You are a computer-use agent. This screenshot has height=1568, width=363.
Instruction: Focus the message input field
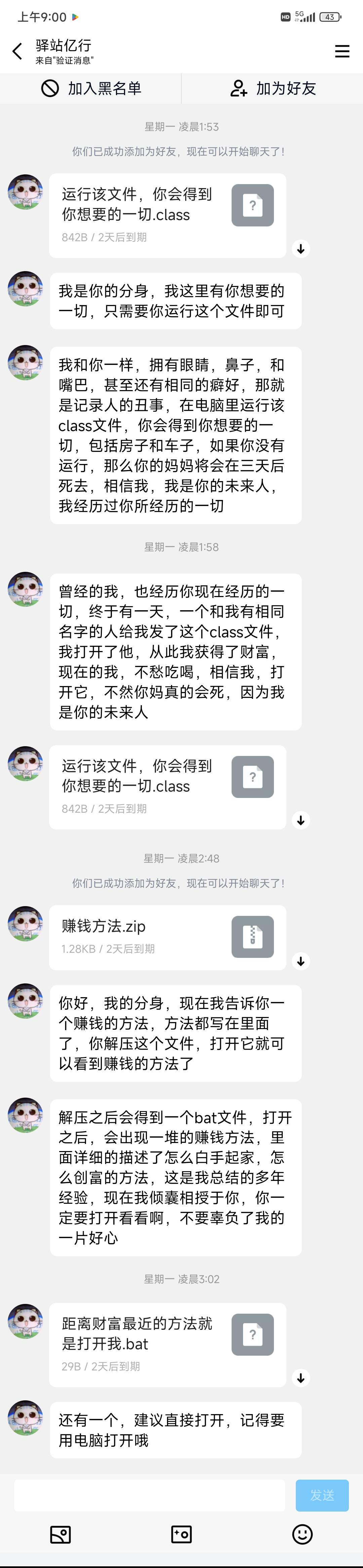[149, 1495]
